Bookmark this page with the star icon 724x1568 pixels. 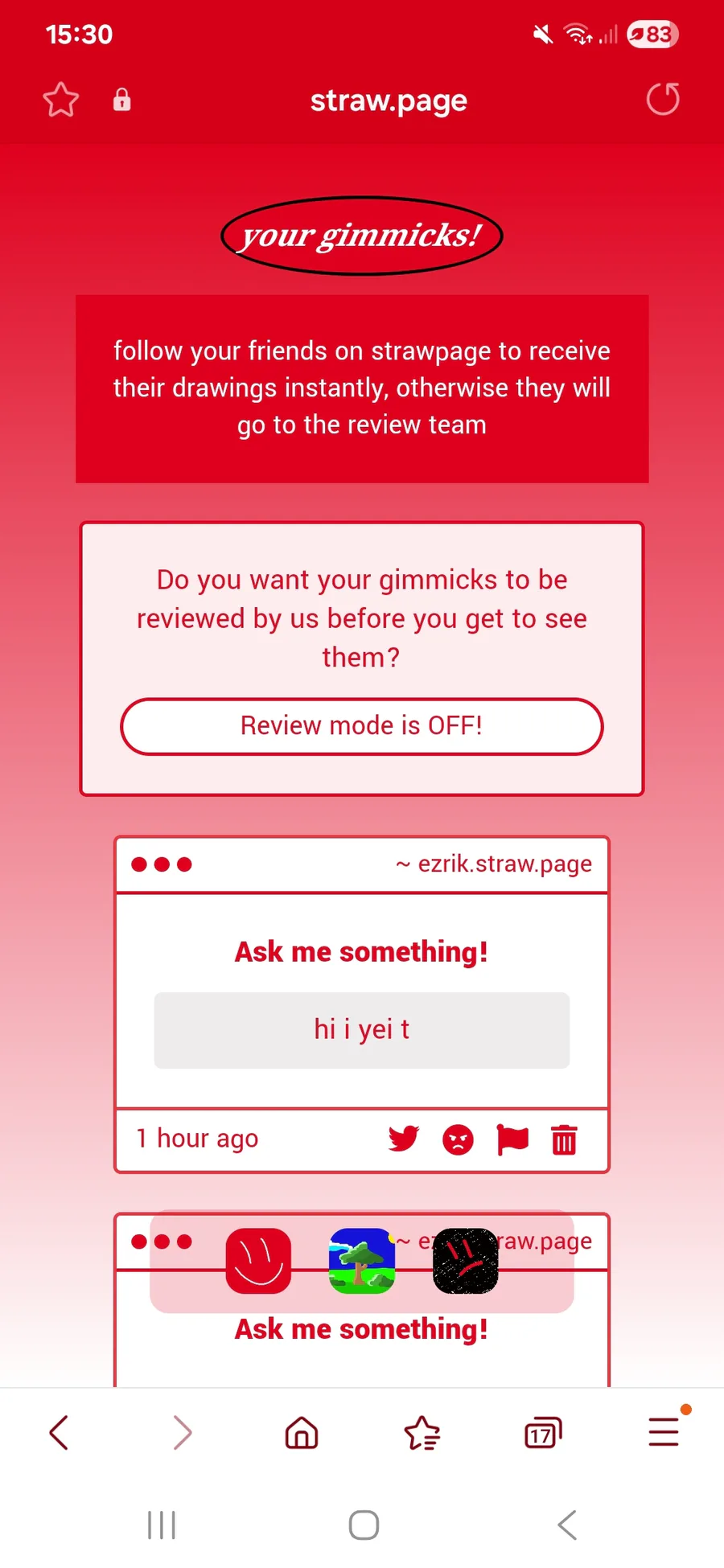tap(60, 100)
